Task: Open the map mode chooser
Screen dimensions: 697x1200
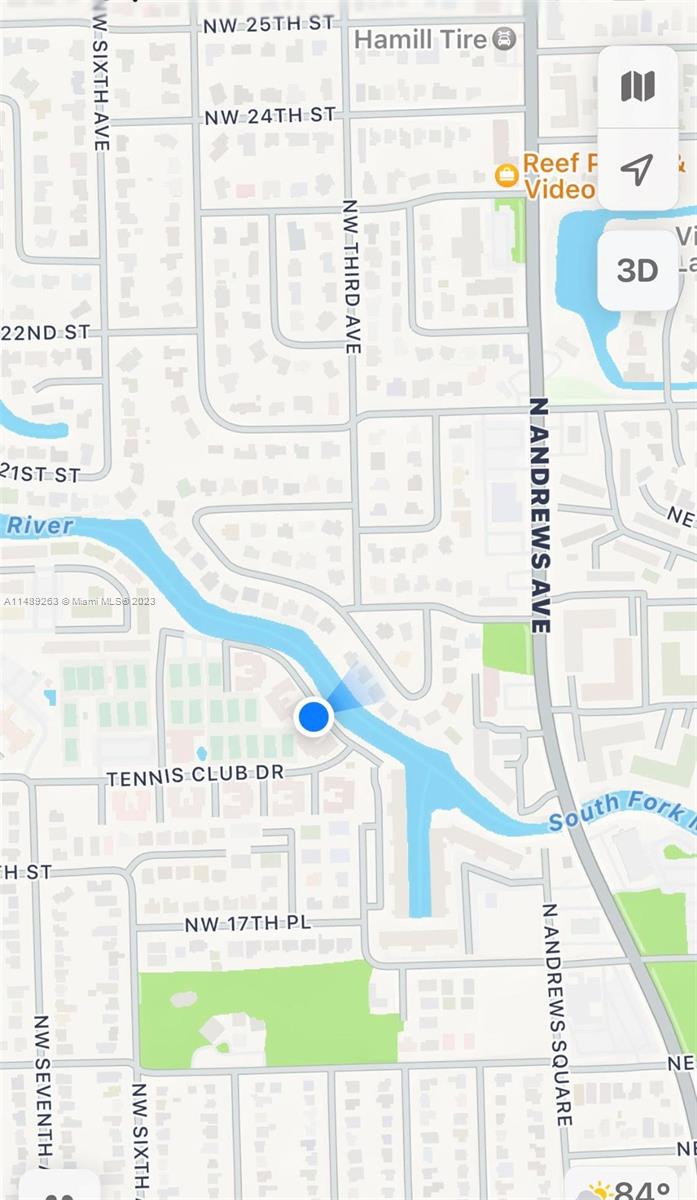Action: point(637,87)
